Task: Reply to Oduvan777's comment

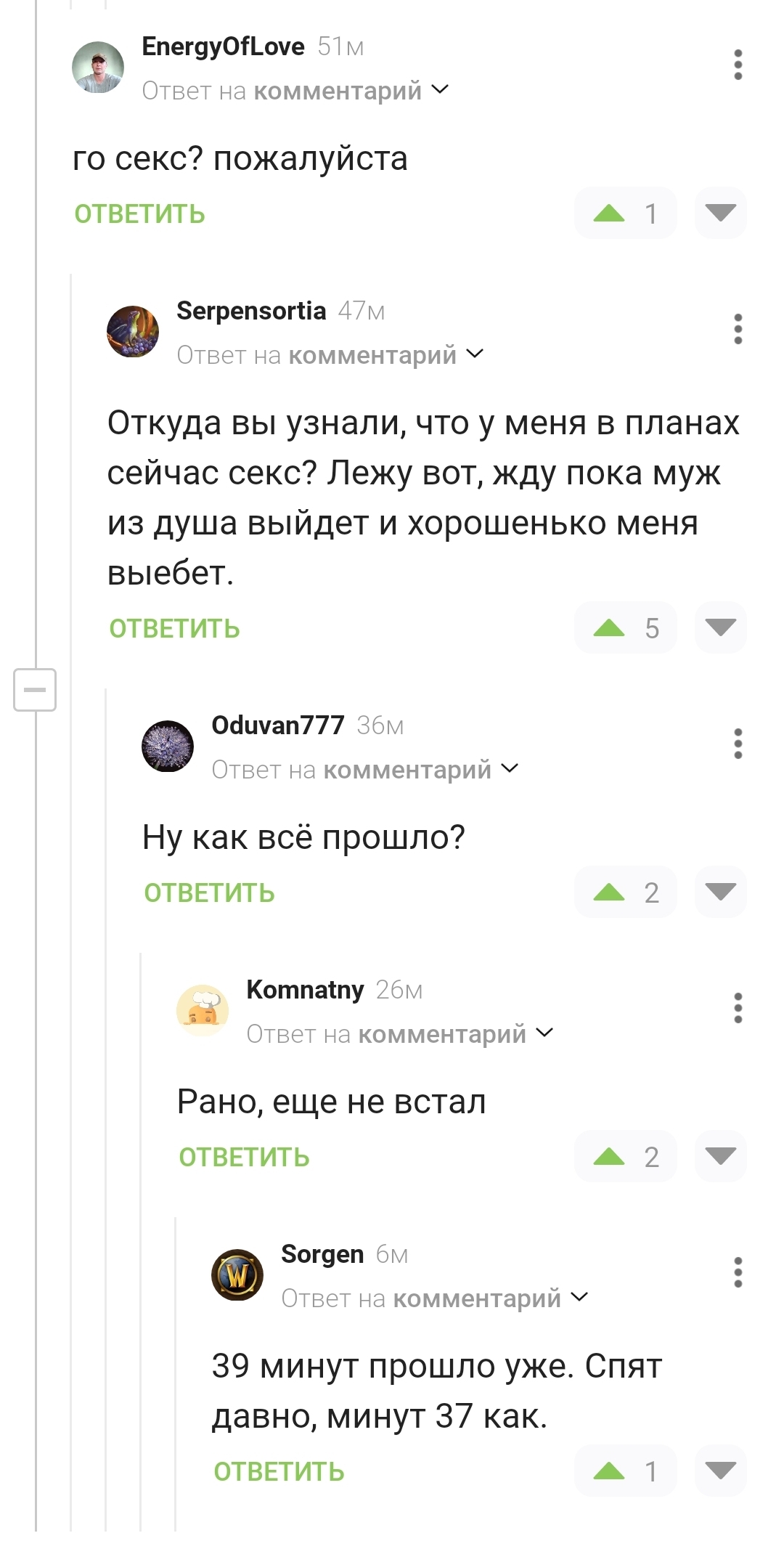Action: click(x=209, y=893)
